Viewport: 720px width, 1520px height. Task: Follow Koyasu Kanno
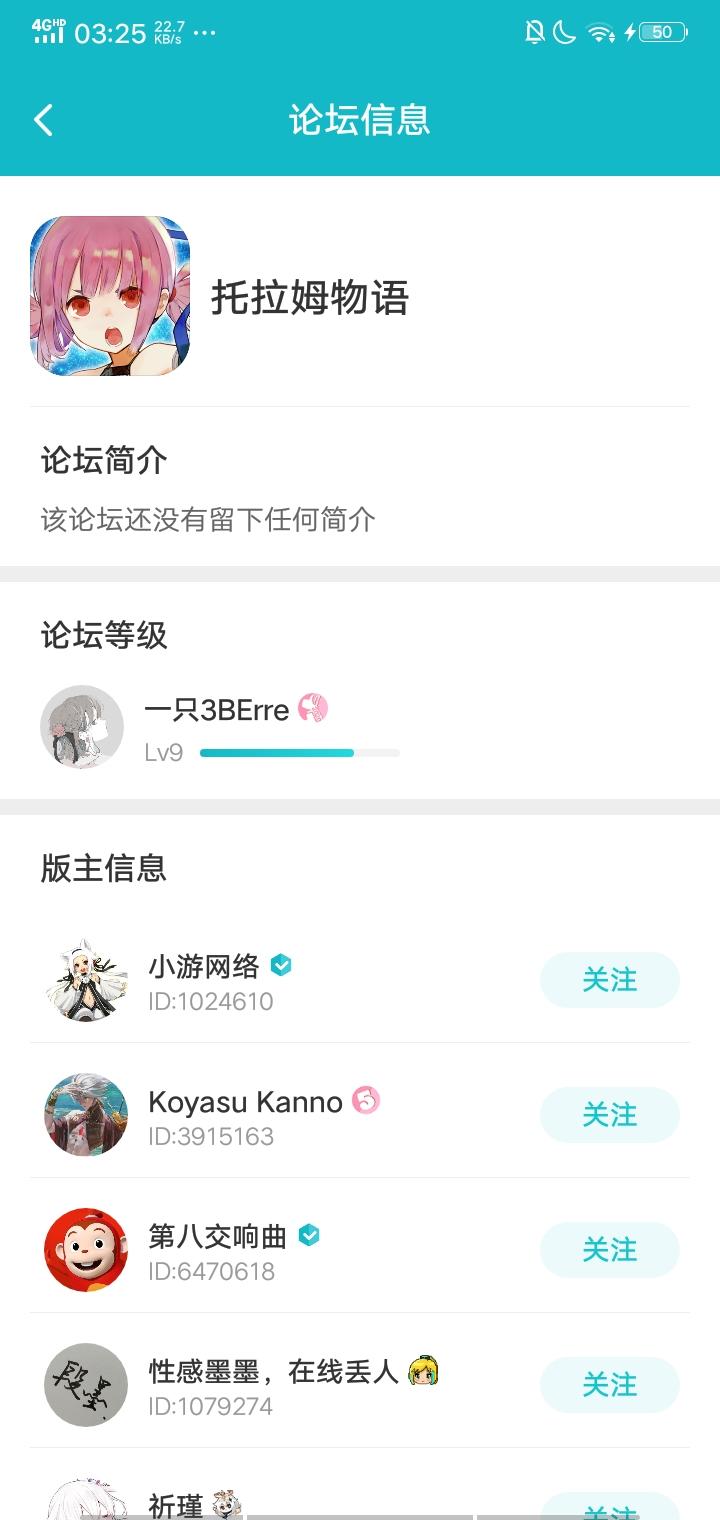[610, 1114]
